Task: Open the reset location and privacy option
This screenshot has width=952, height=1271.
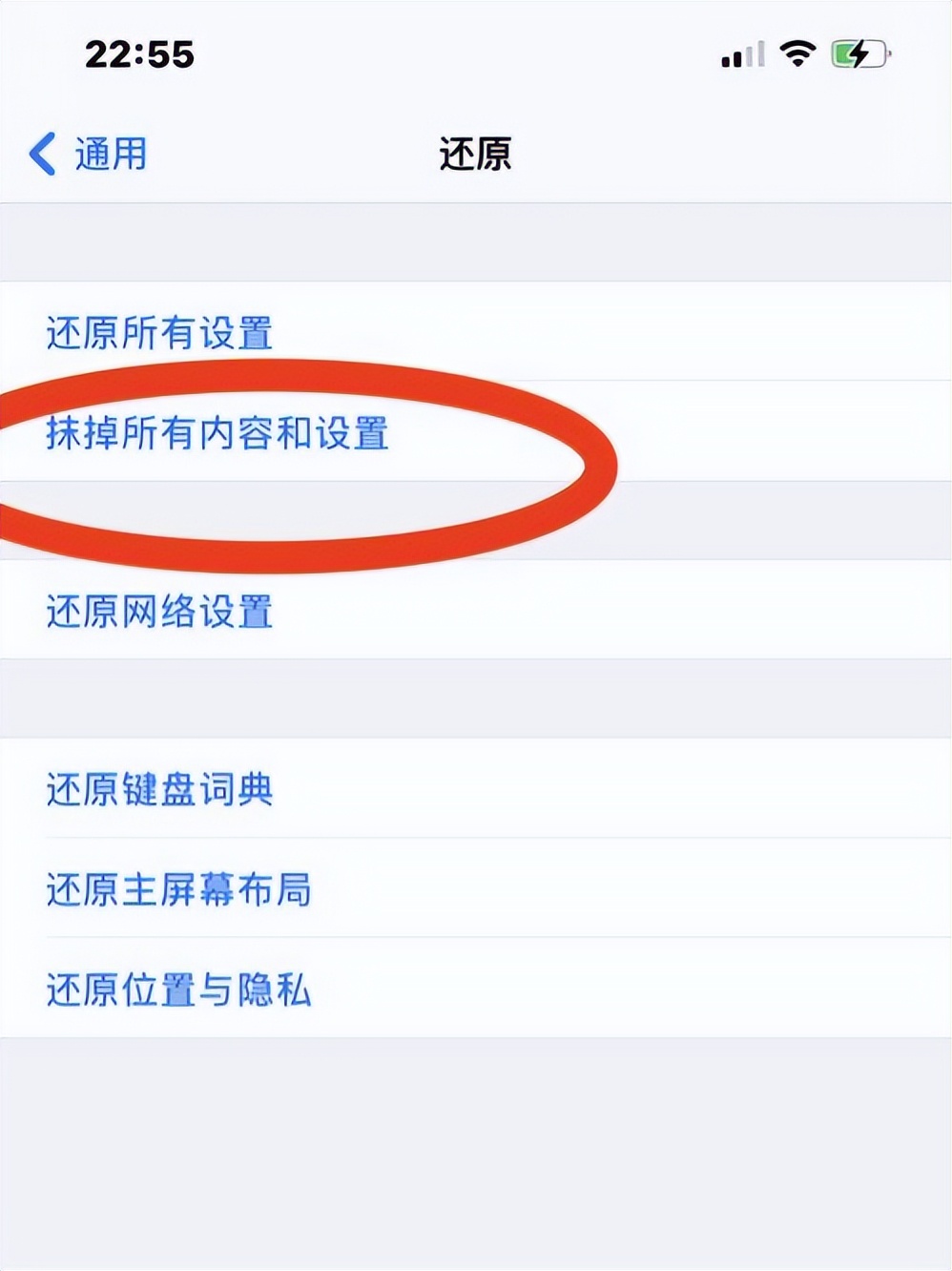Action: (x=177, y=990)
